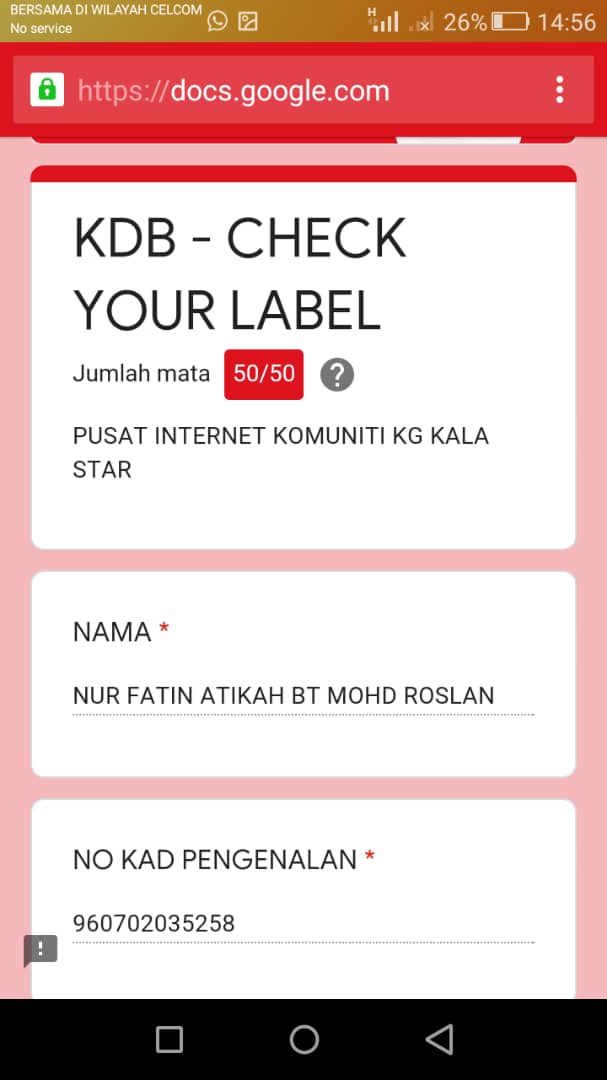Show recent apps
The width and height of the screenshot is (607, 1080).
tap(169, 1040)
